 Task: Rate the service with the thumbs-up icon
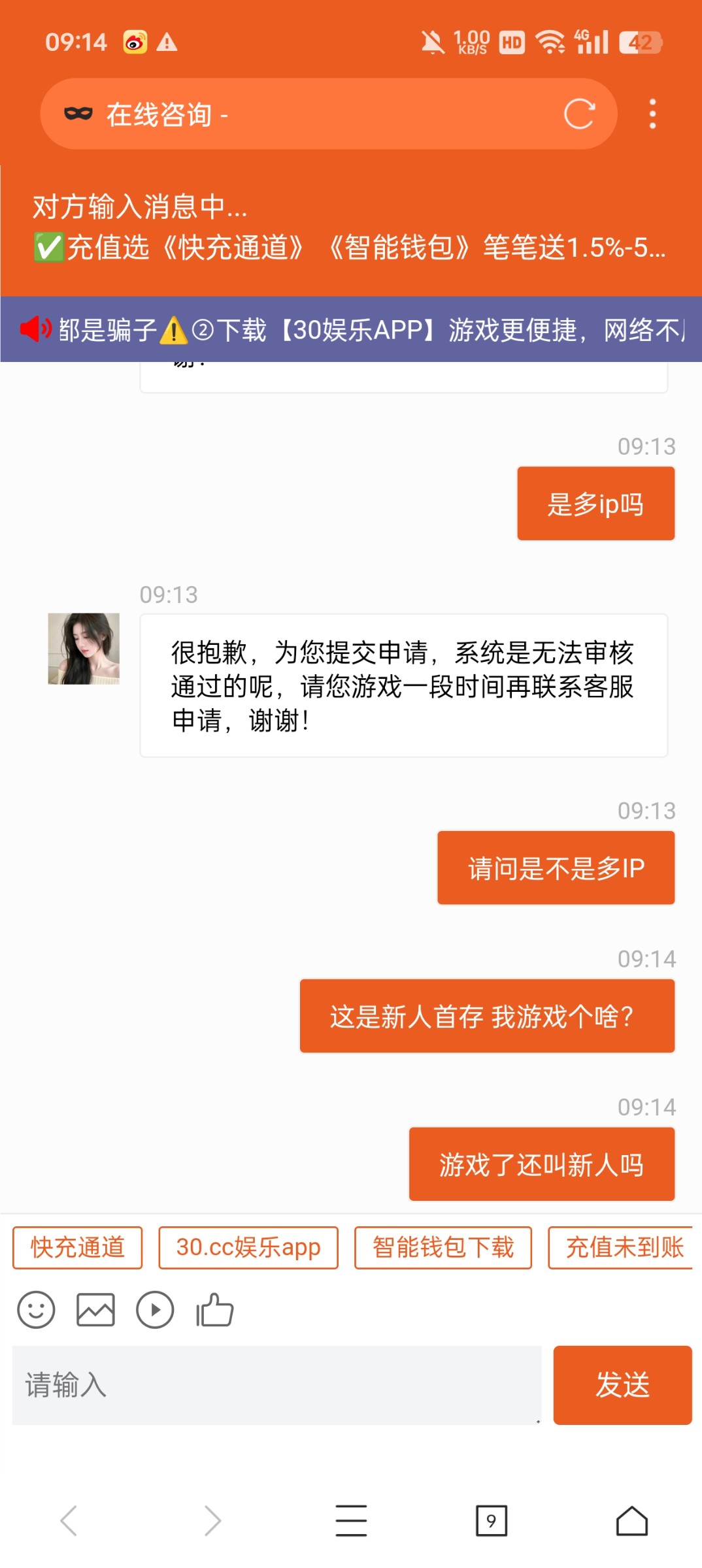[x=214, y=1310]
